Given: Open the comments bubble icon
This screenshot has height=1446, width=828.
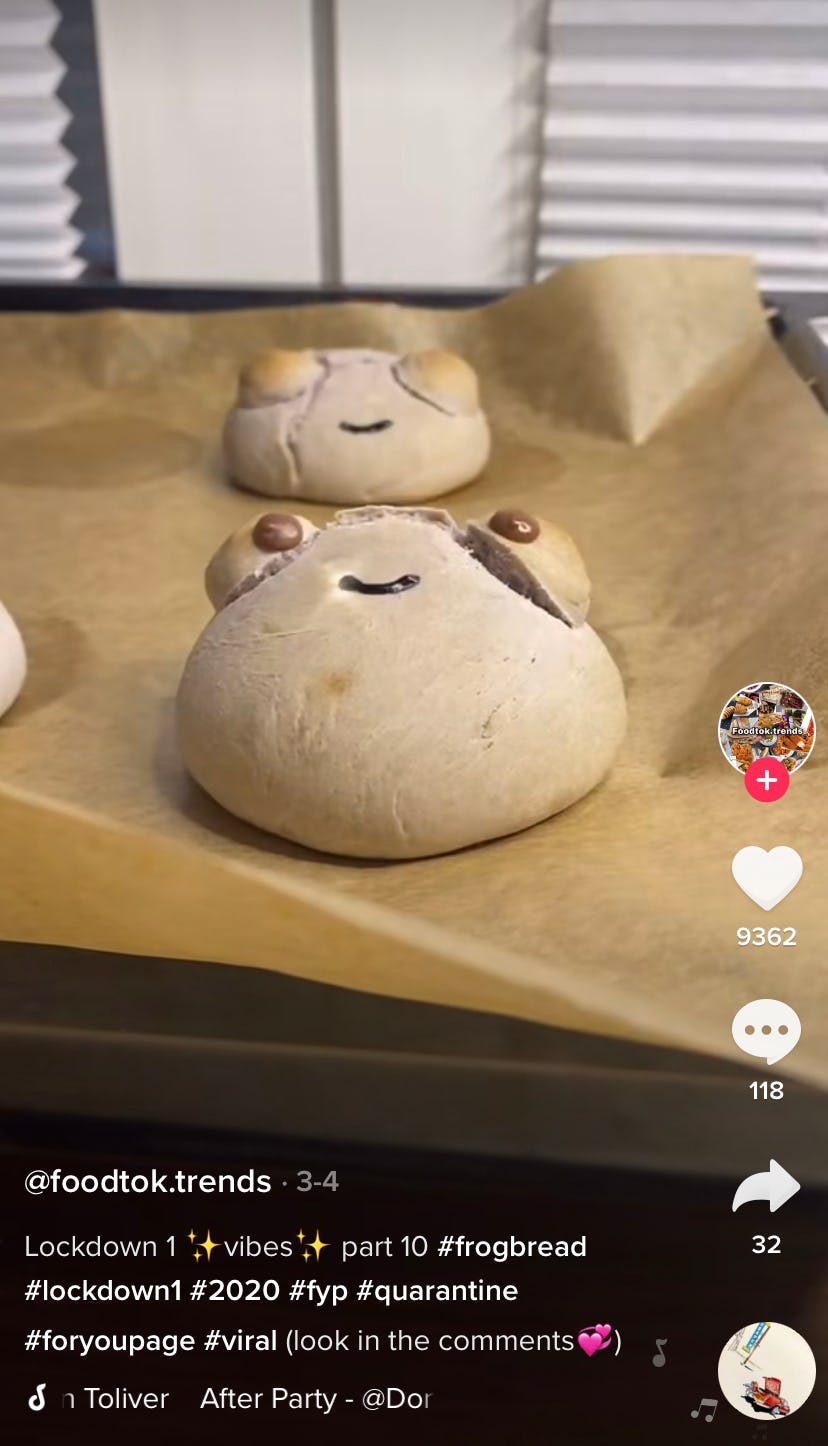Looking at the screenshot, I should (766, 1031).
